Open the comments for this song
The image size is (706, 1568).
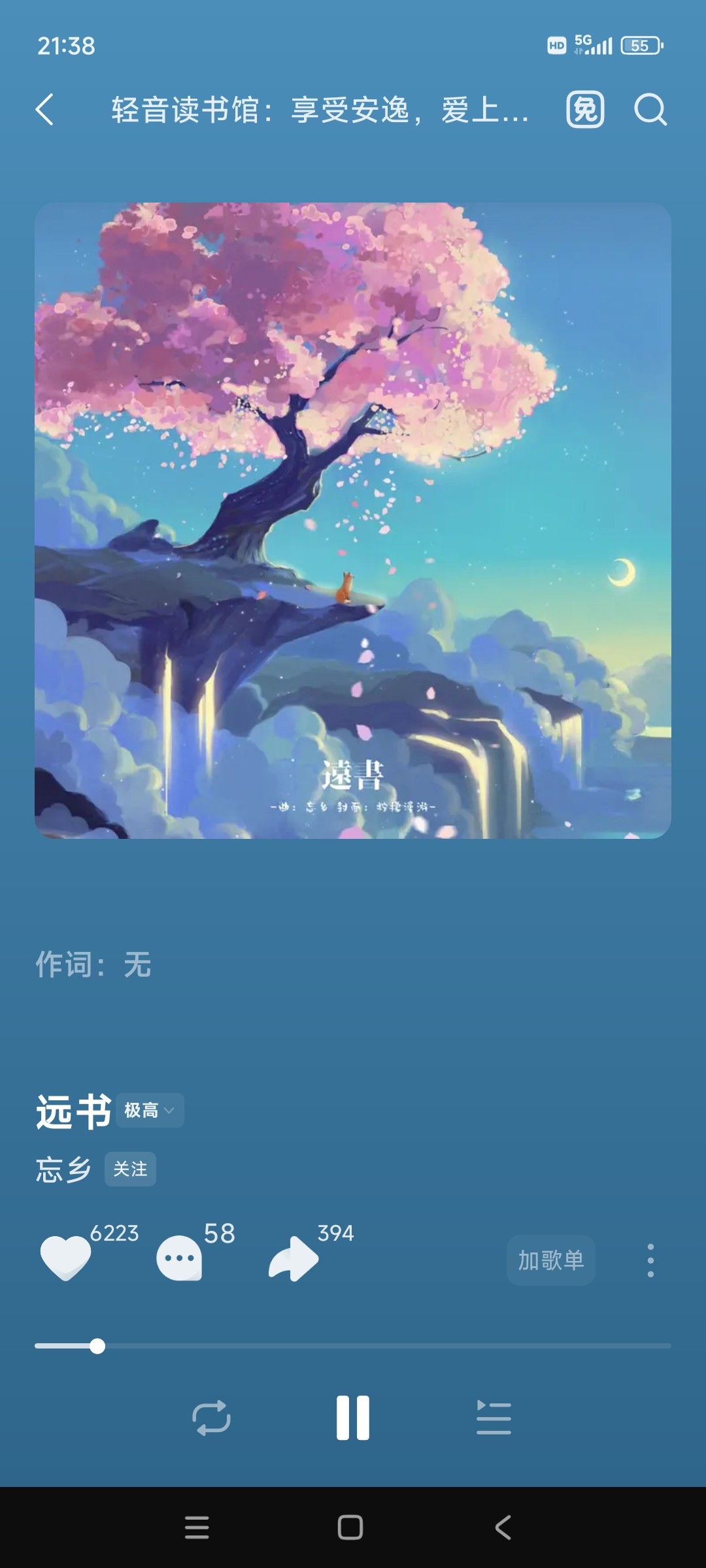pos(180,1258)
